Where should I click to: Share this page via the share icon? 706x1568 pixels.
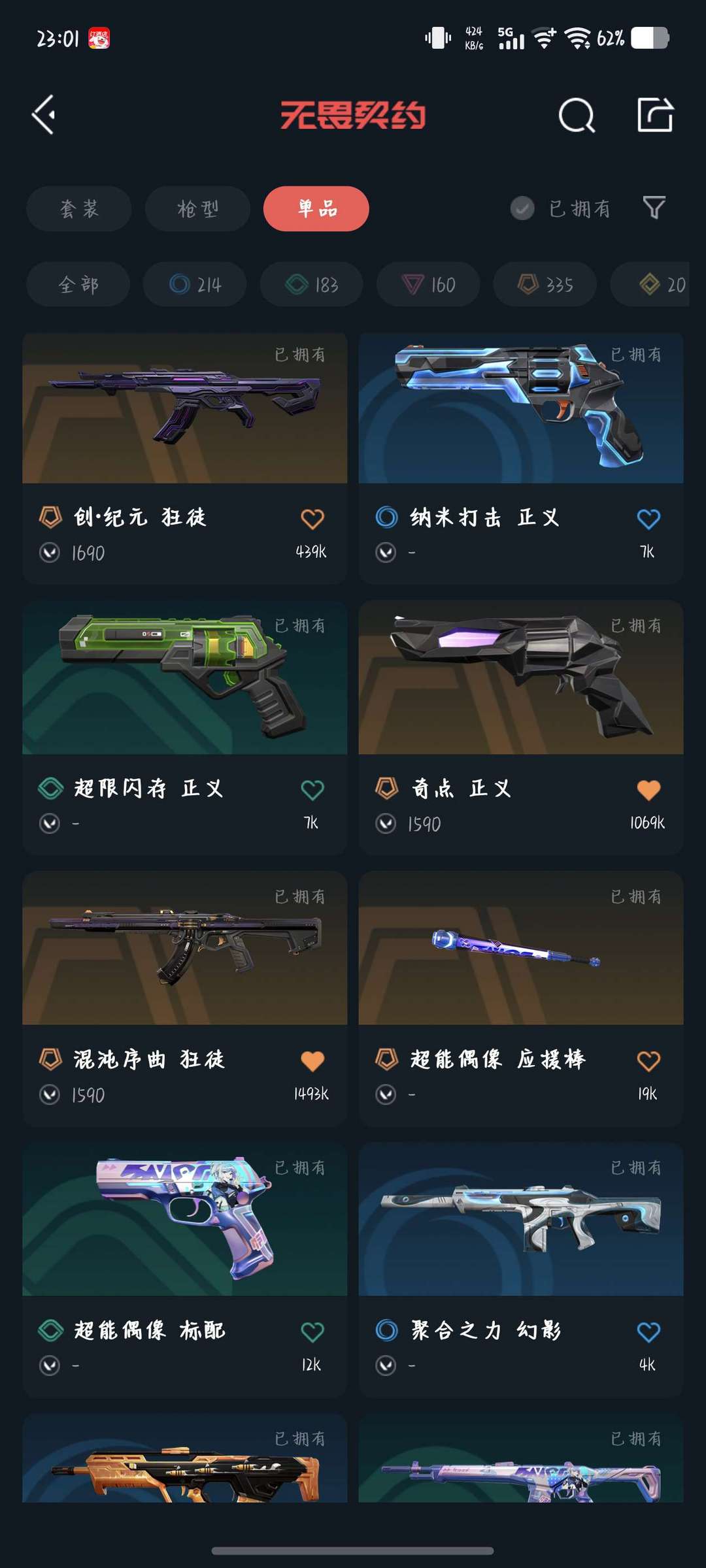pos(655,116)
